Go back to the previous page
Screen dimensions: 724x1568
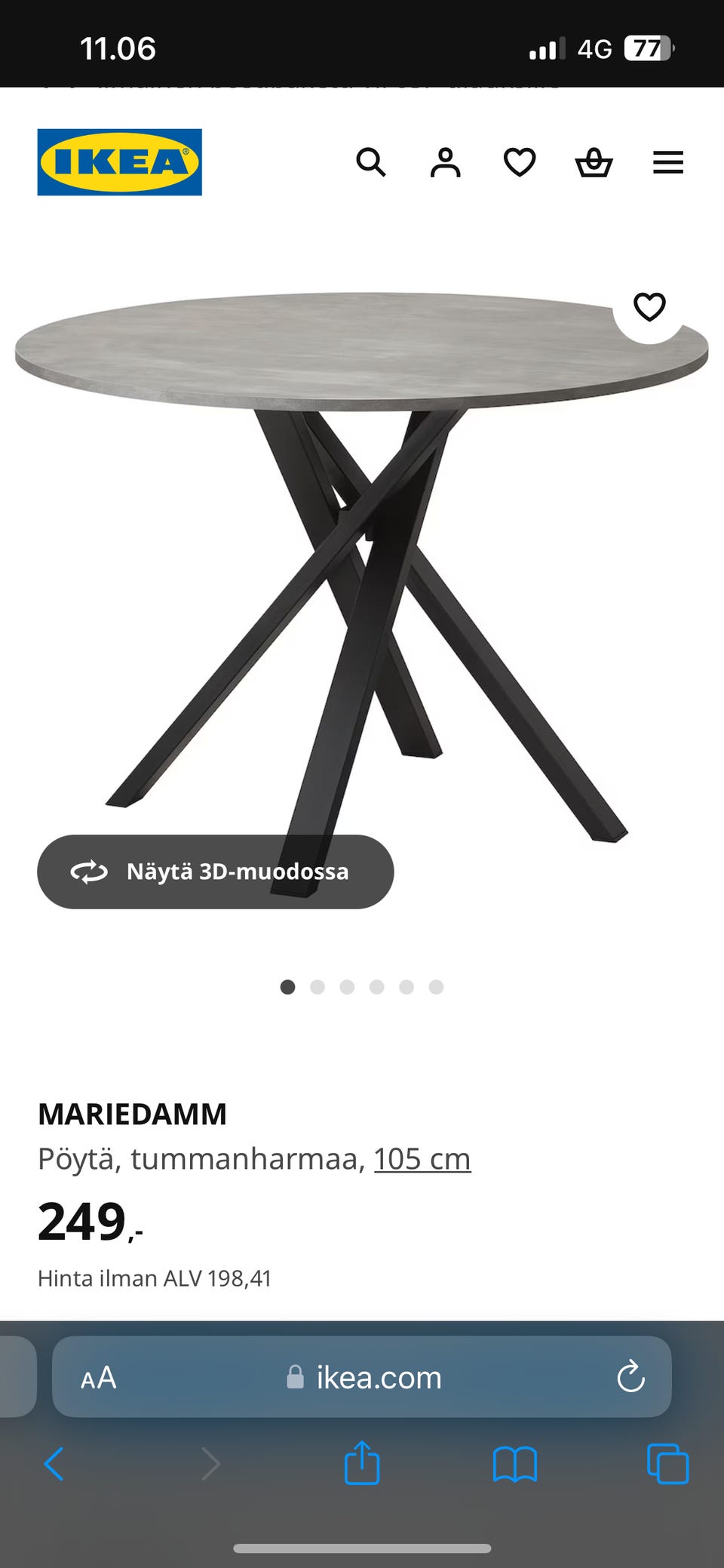pyautogui.click(x=54, y=1465)
